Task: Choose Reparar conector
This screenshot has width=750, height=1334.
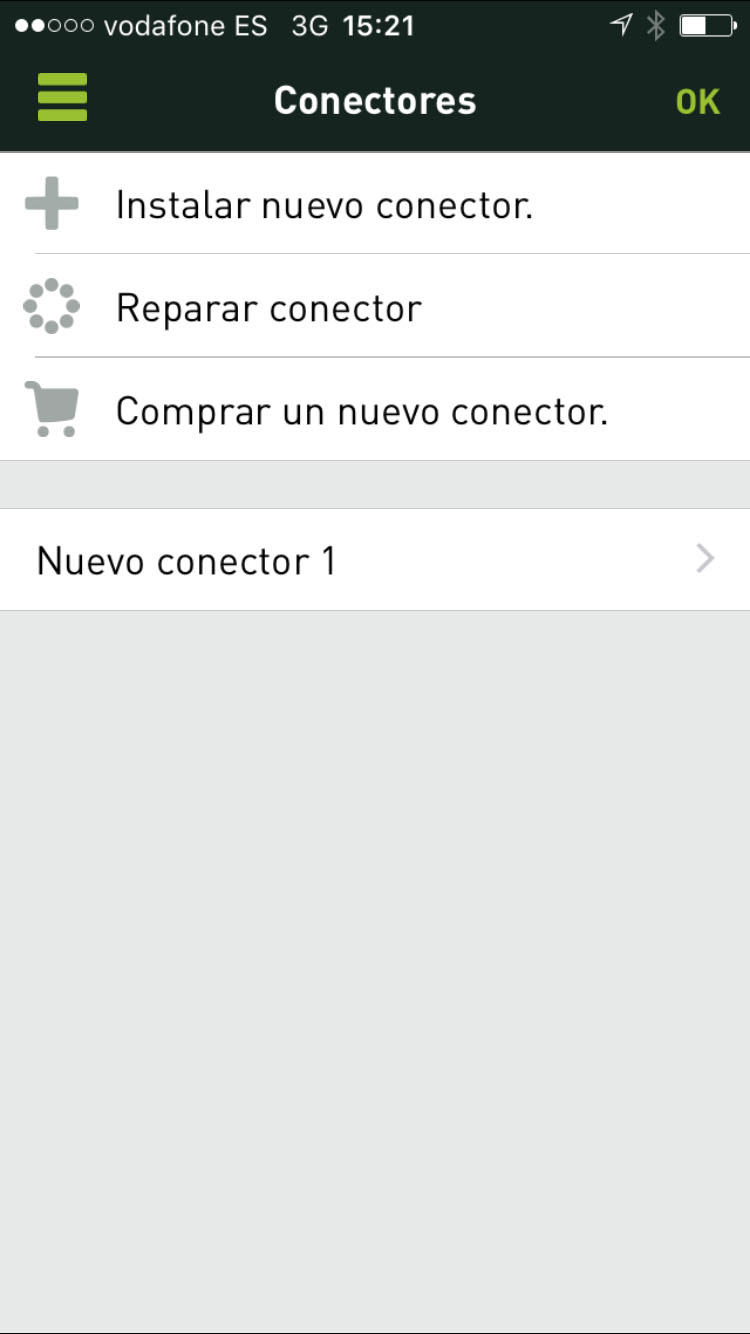Action: 375,307
